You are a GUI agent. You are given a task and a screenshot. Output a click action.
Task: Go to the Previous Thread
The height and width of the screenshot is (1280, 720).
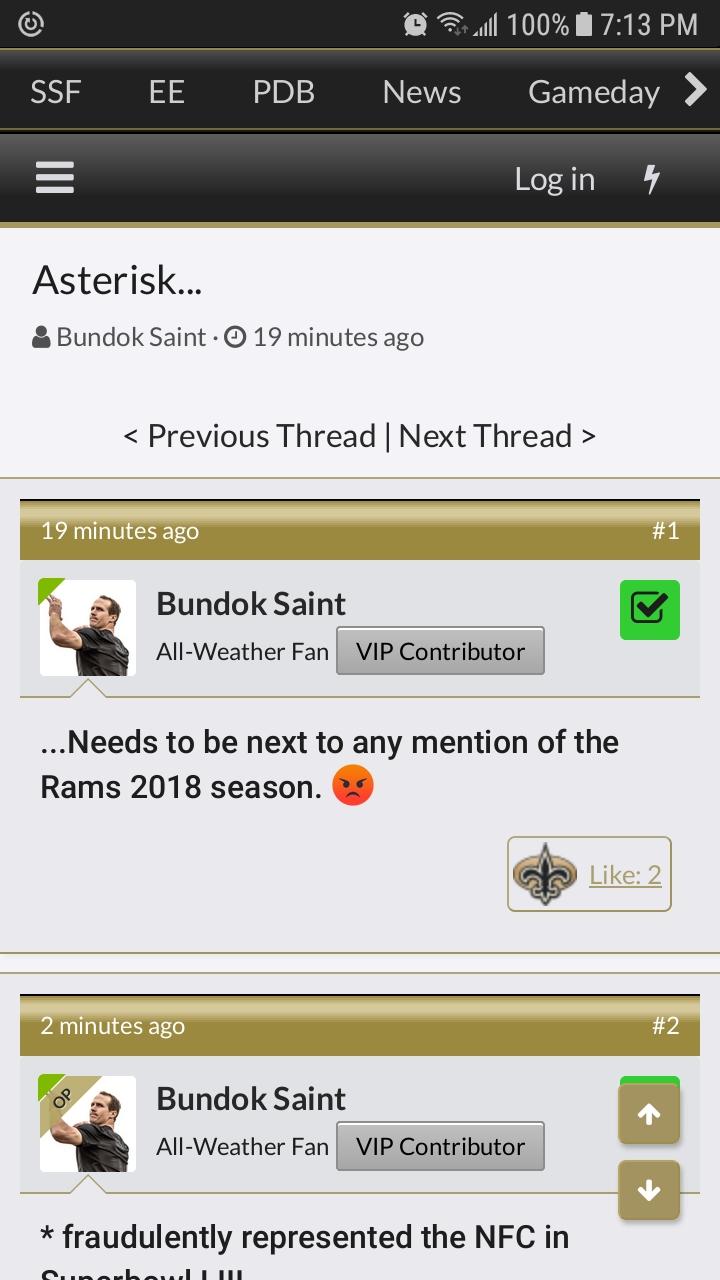click(248, 436)
